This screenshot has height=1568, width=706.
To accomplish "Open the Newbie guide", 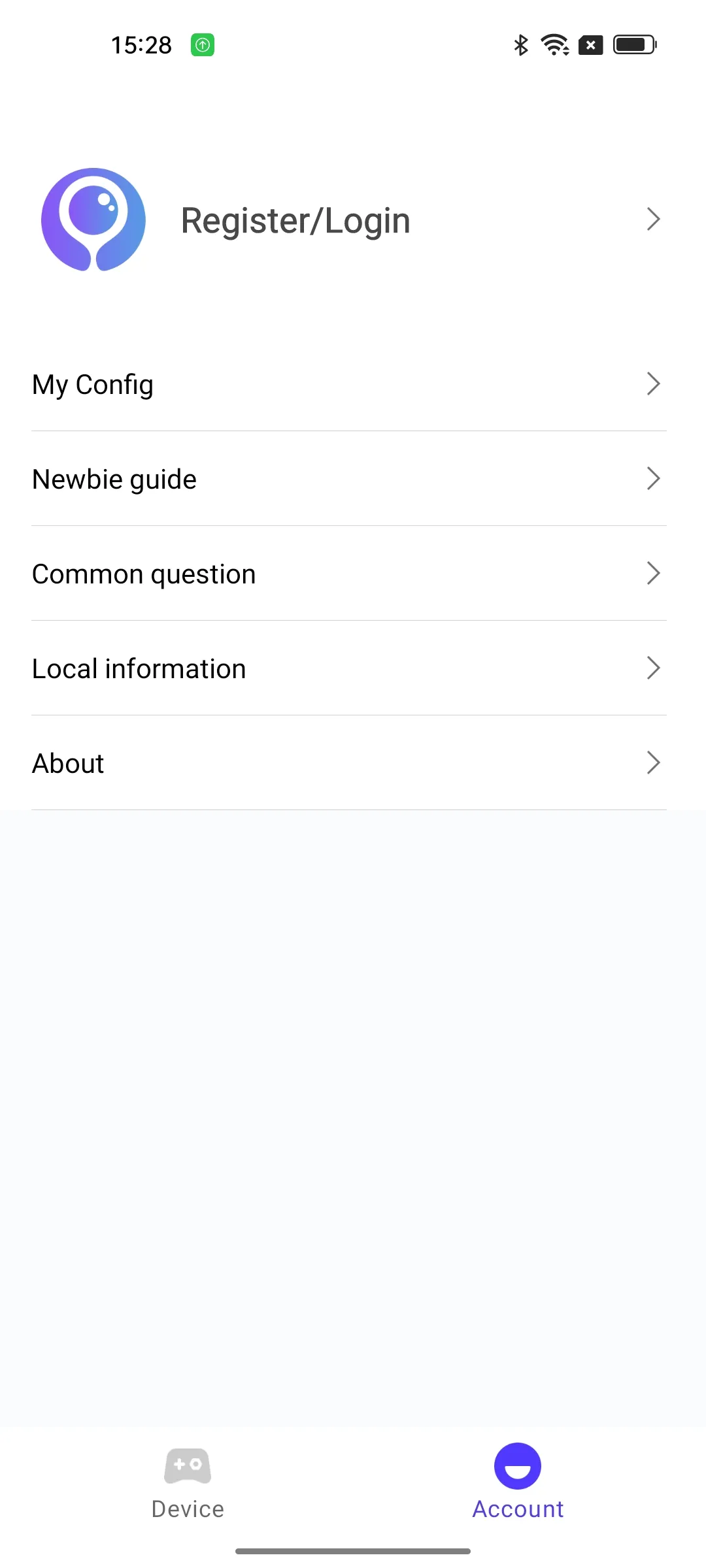I will [x=349, y=479].
